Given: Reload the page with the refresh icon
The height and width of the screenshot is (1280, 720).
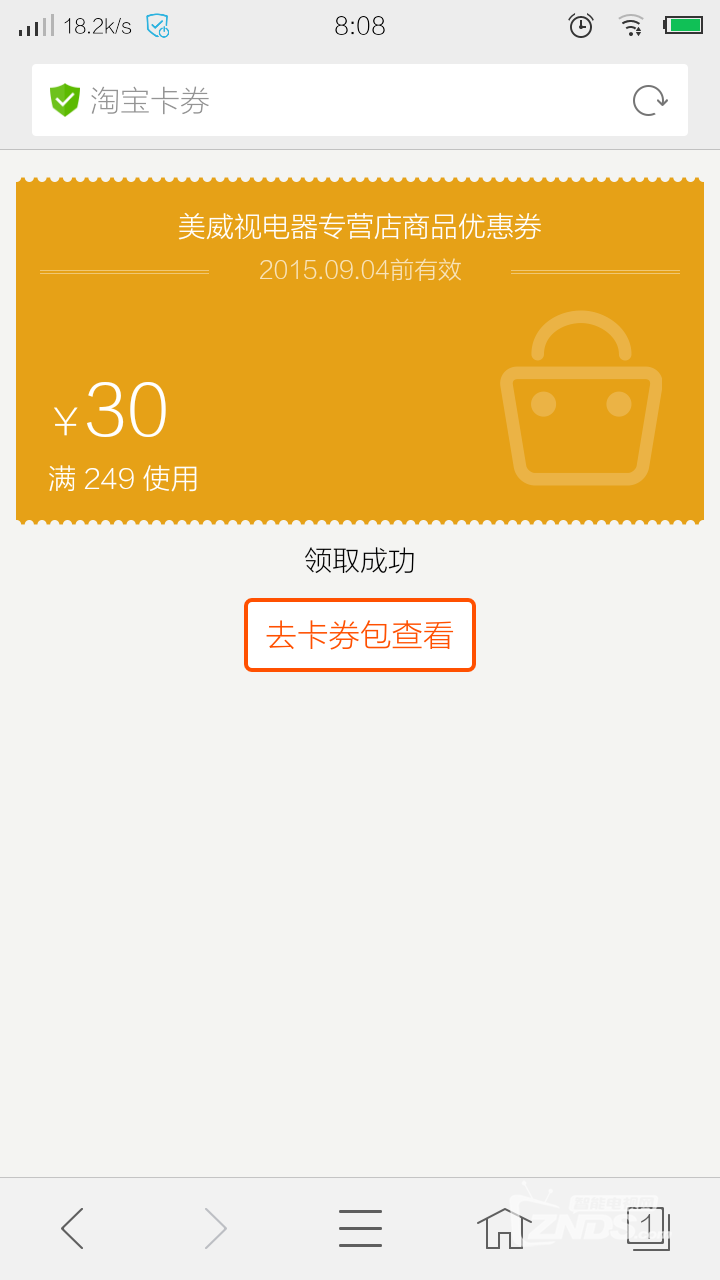Looking at the screenshot, I should tap(650, 100).
